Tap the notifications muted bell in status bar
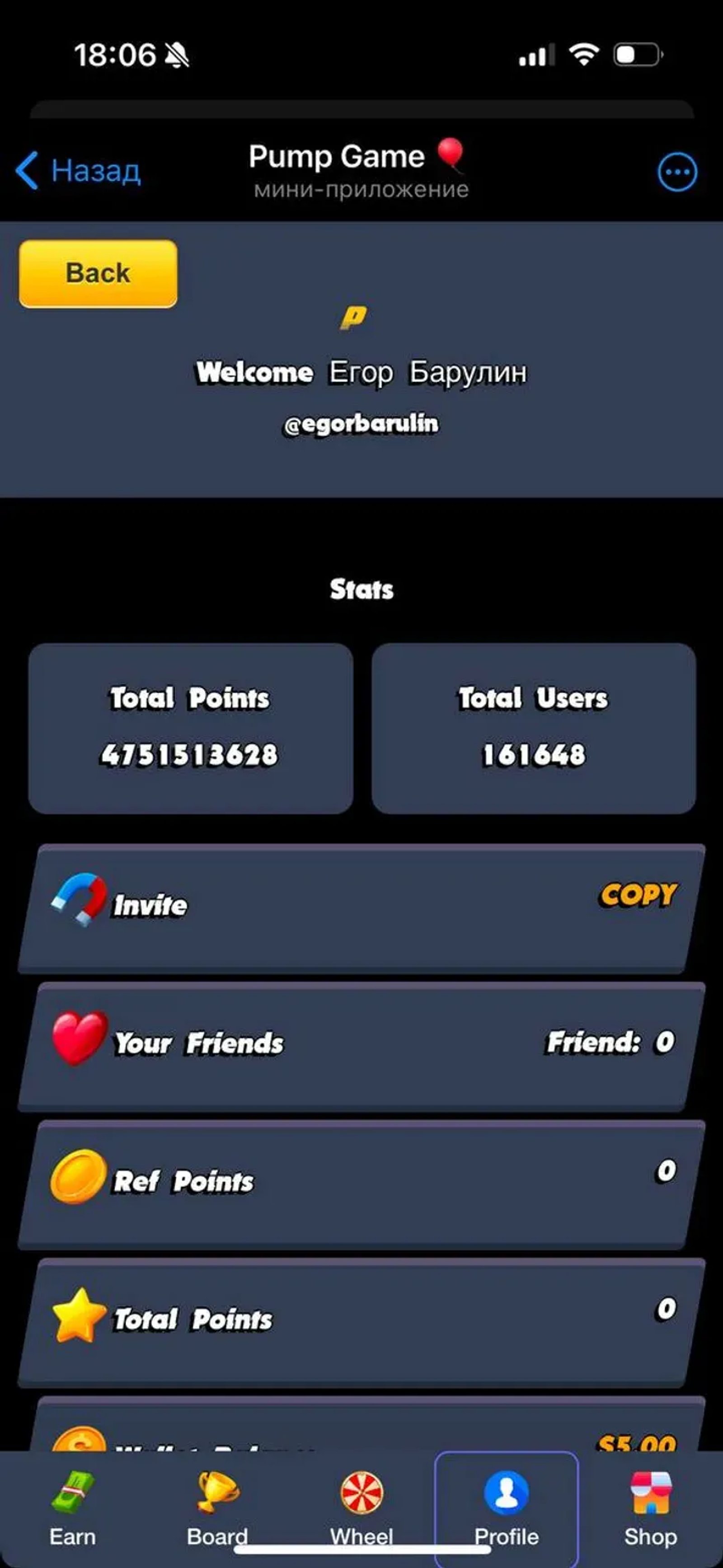This screenshot has height=1568, width=723. pyautogui.click(x=177, y=54)
